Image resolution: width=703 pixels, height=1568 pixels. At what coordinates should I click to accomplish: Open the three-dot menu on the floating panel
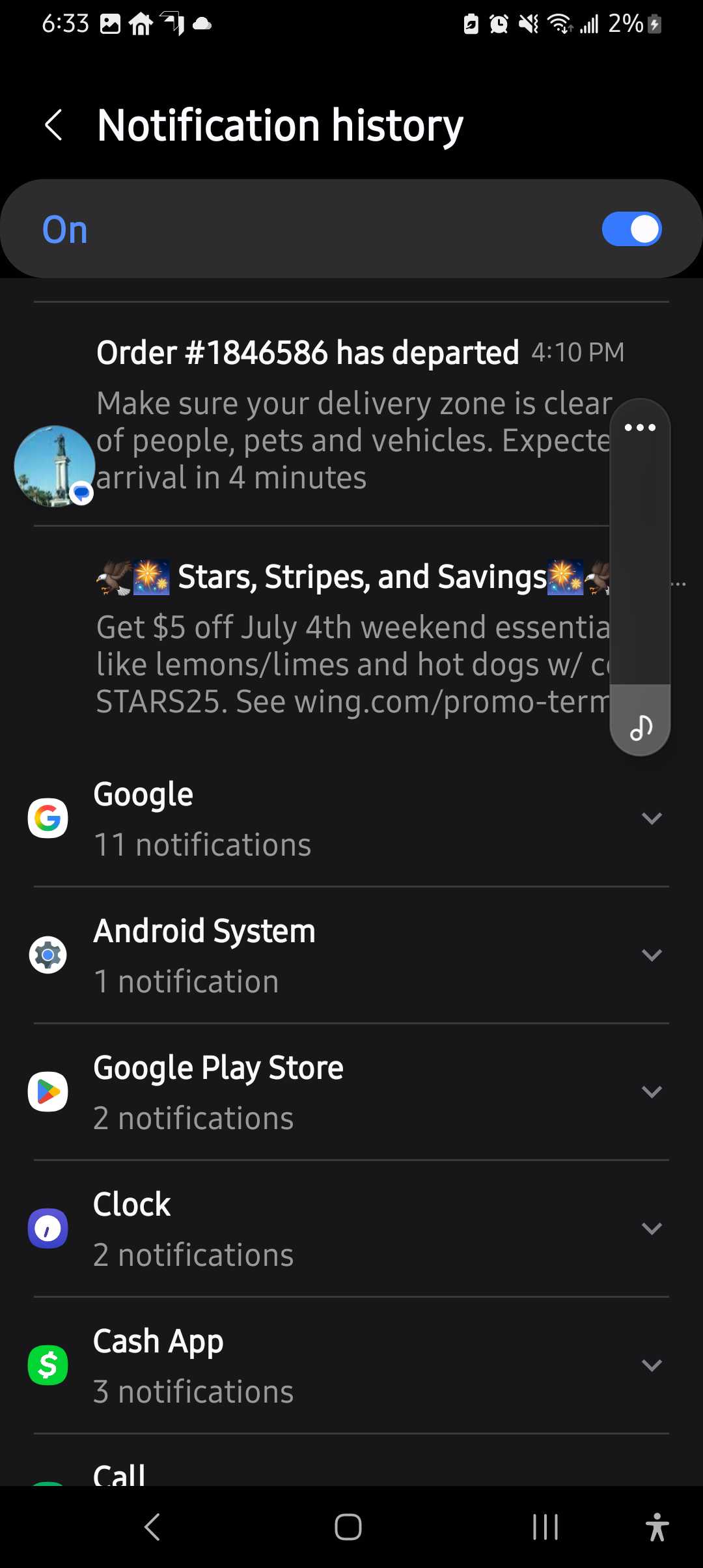coord(641,428)
